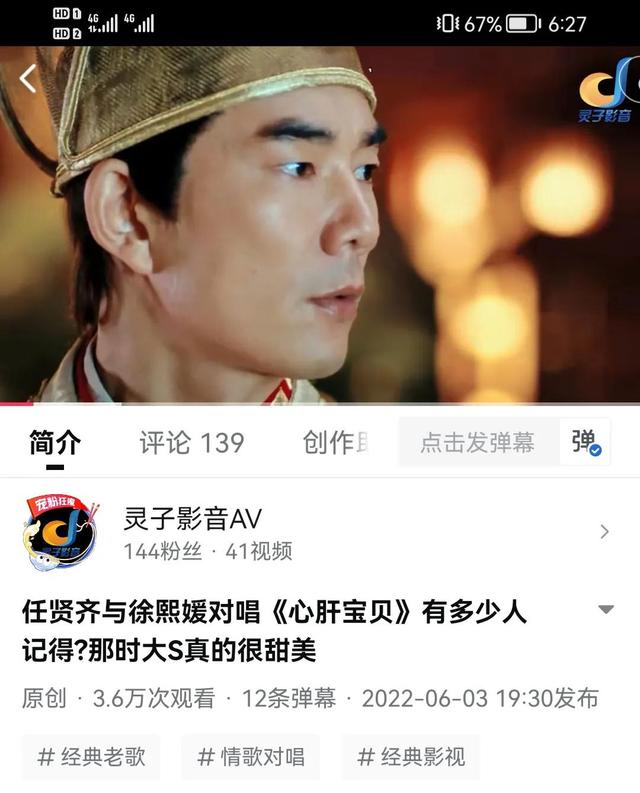Open the #情歌对唱 topic tag
The width and height of the screenshot is (640, 793).
click(x=250, y=756)
